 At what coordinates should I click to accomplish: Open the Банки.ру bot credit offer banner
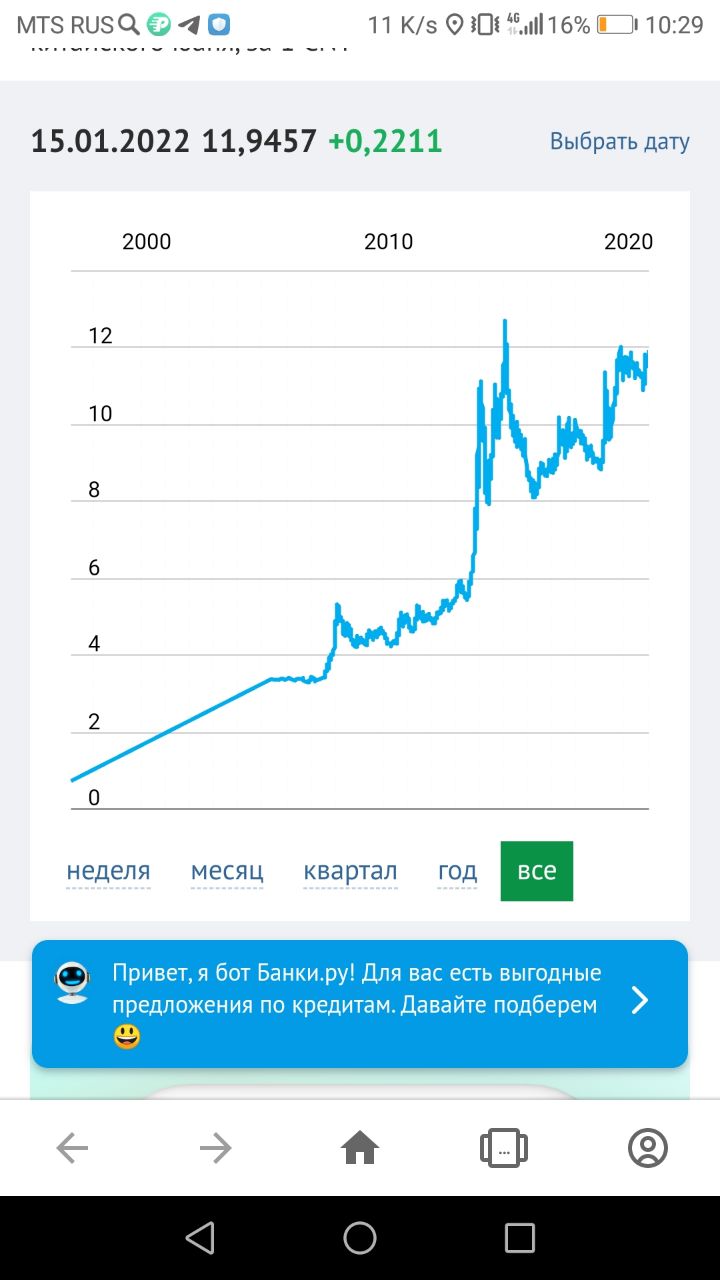(x=360, y=1004)
